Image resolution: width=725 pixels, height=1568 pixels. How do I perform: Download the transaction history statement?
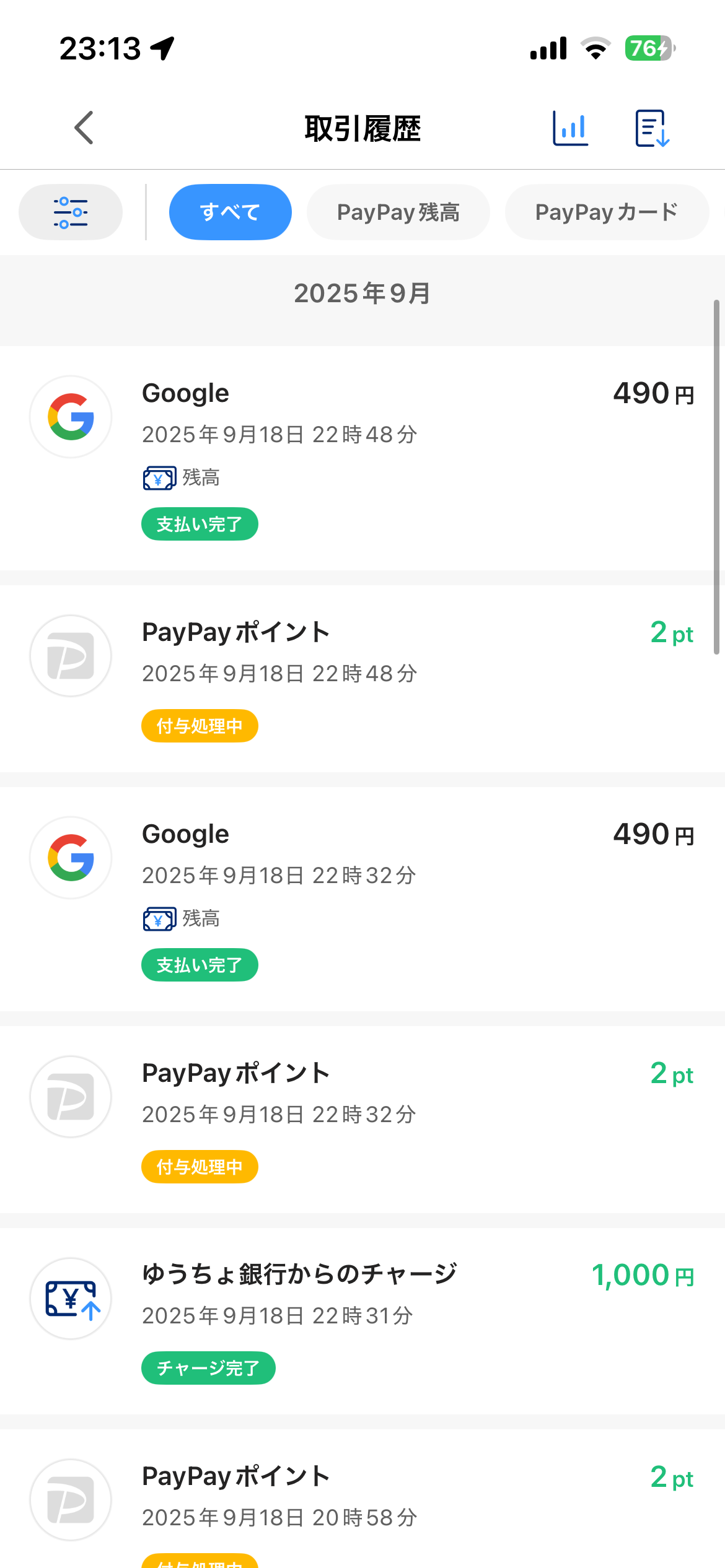[x=652, y=128]
